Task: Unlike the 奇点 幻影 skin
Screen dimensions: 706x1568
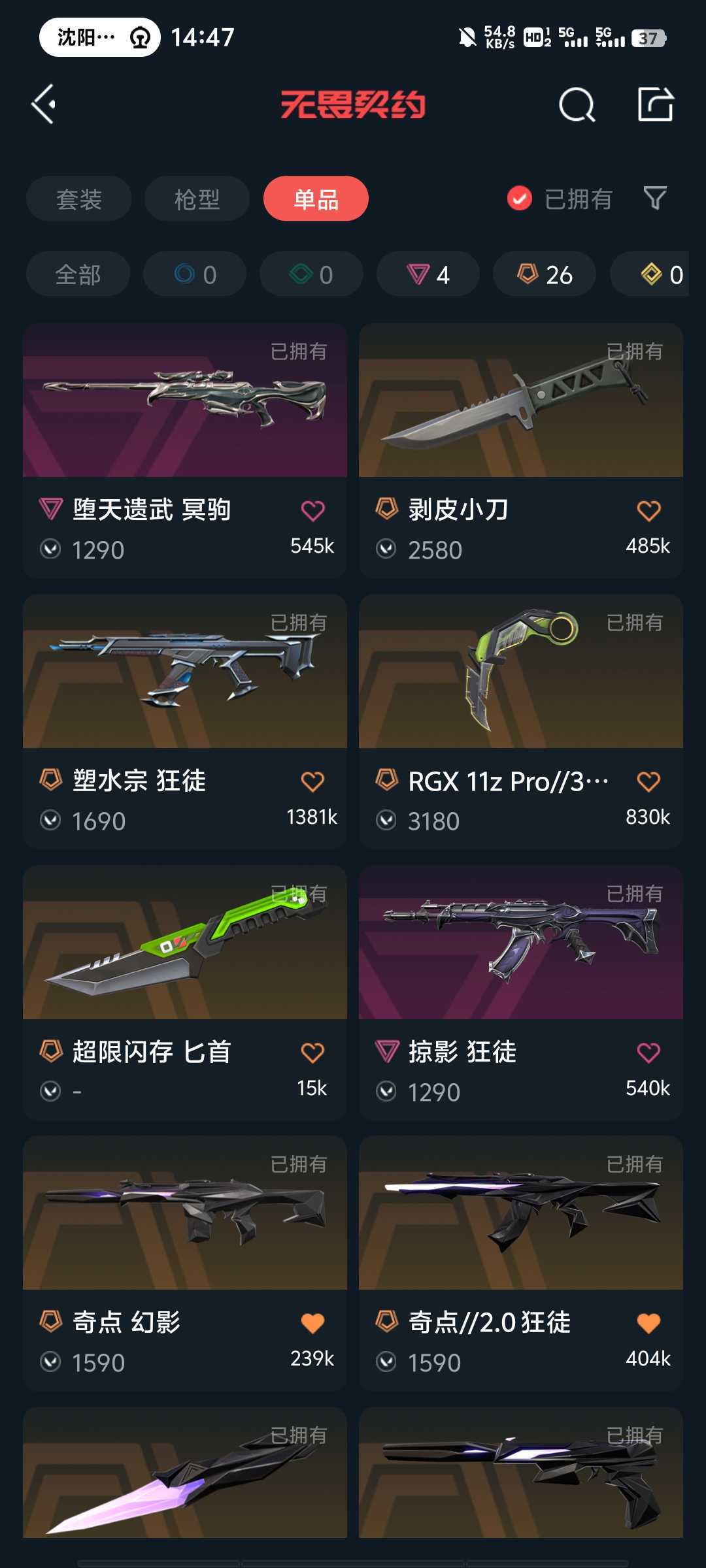Action: tap(312, 1323)
